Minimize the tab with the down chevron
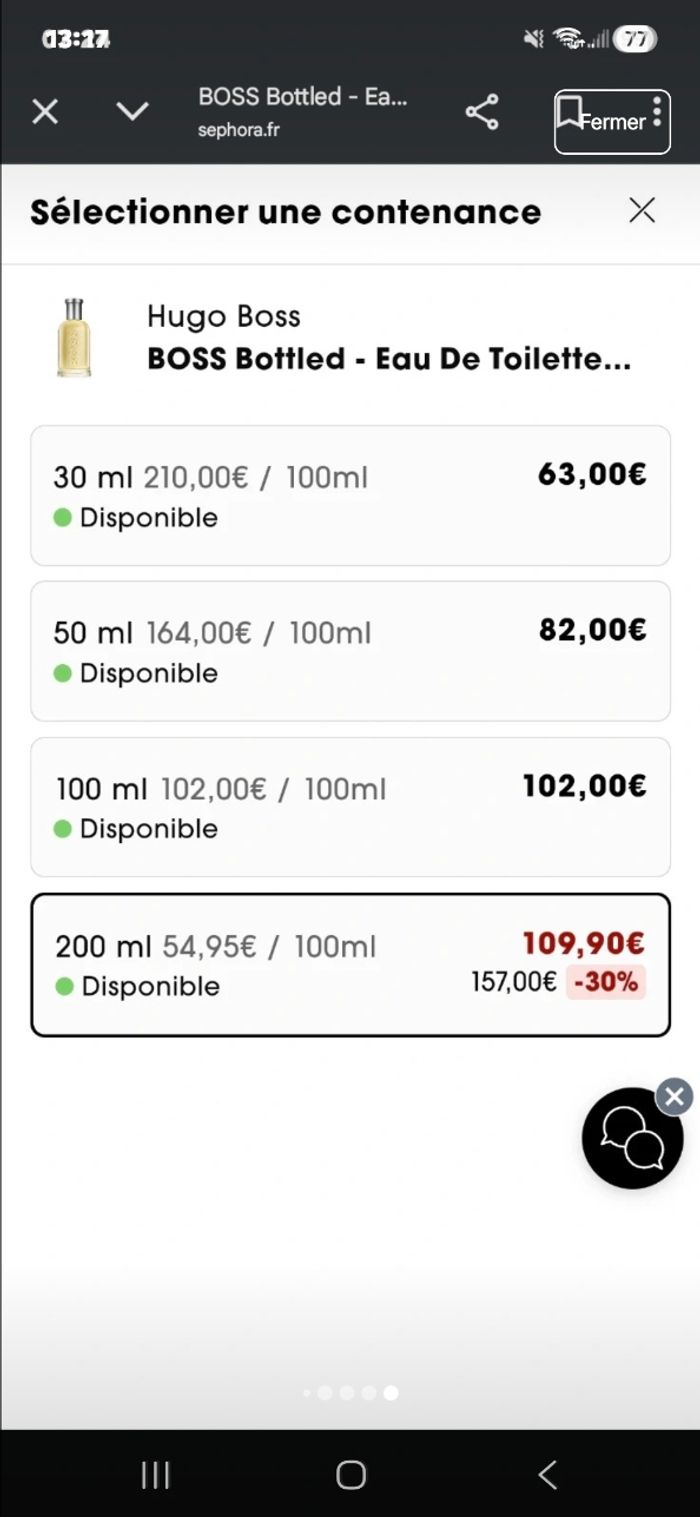Image resolution: width=700 pixels, height=1517 pixels. [x=132, y=111]
